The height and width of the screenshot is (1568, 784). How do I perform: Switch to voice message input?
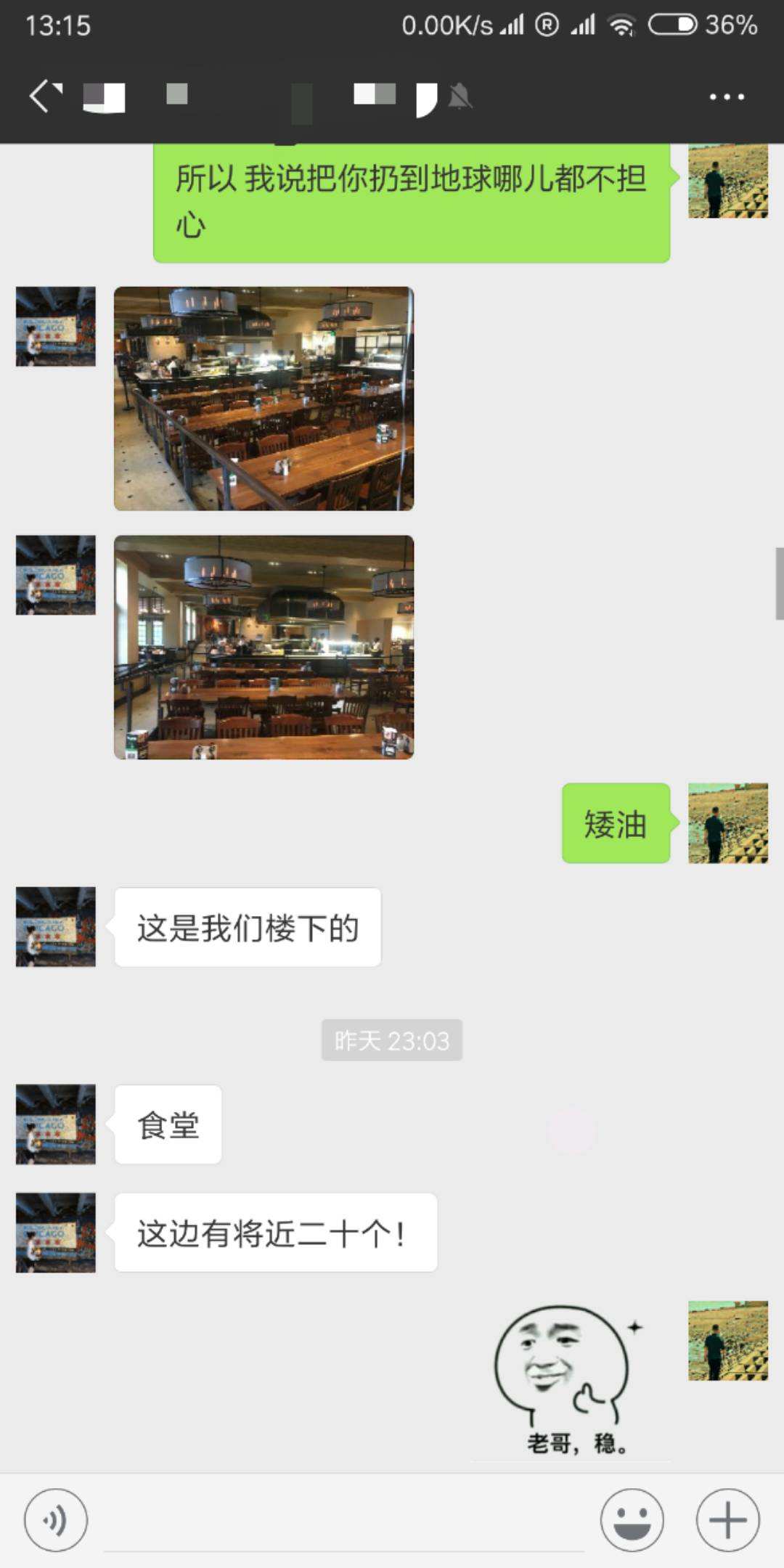56,1519
